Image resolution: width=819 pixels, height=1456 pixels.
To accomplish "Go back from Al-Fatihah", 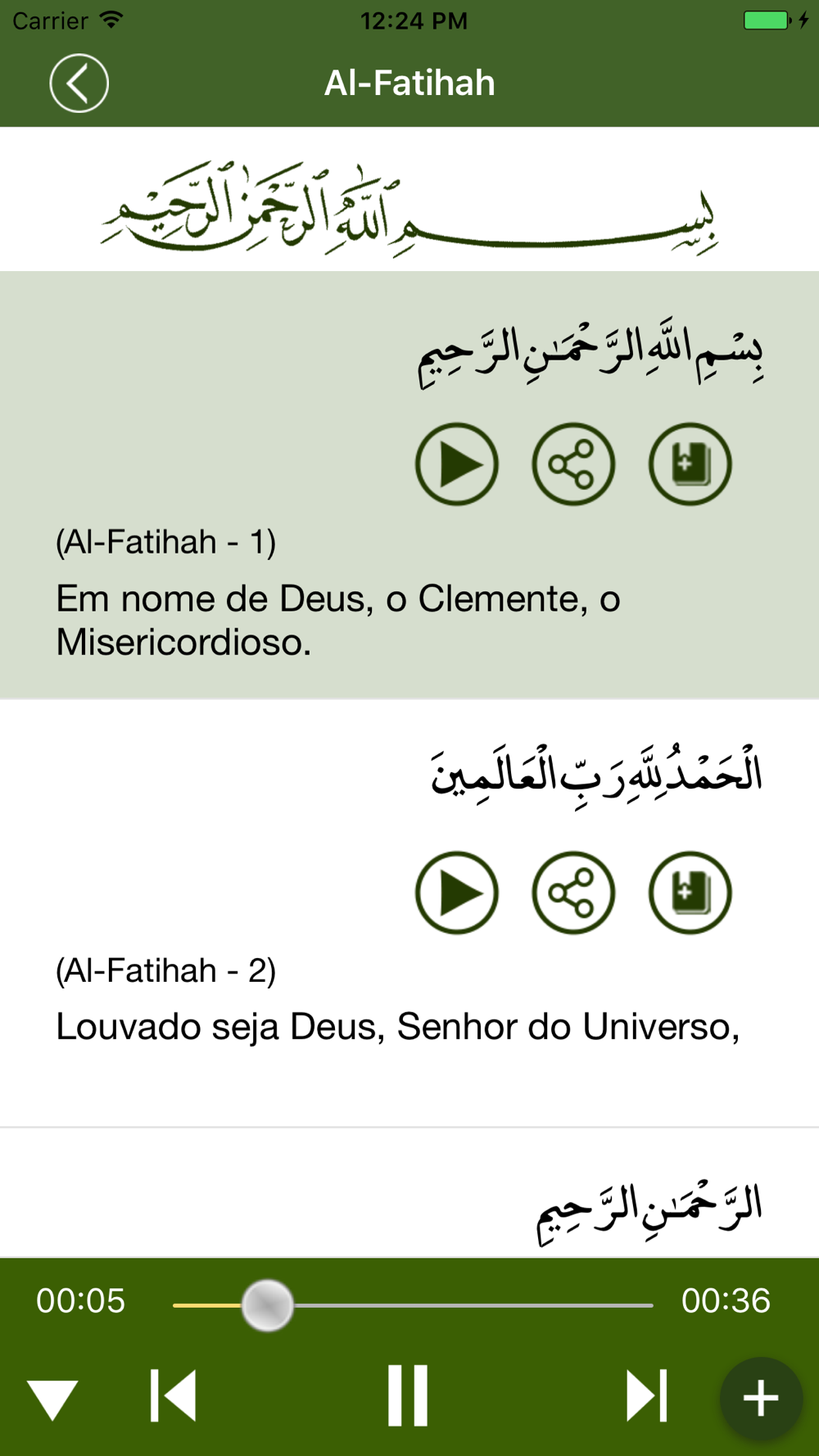I will tap(79, 83).
